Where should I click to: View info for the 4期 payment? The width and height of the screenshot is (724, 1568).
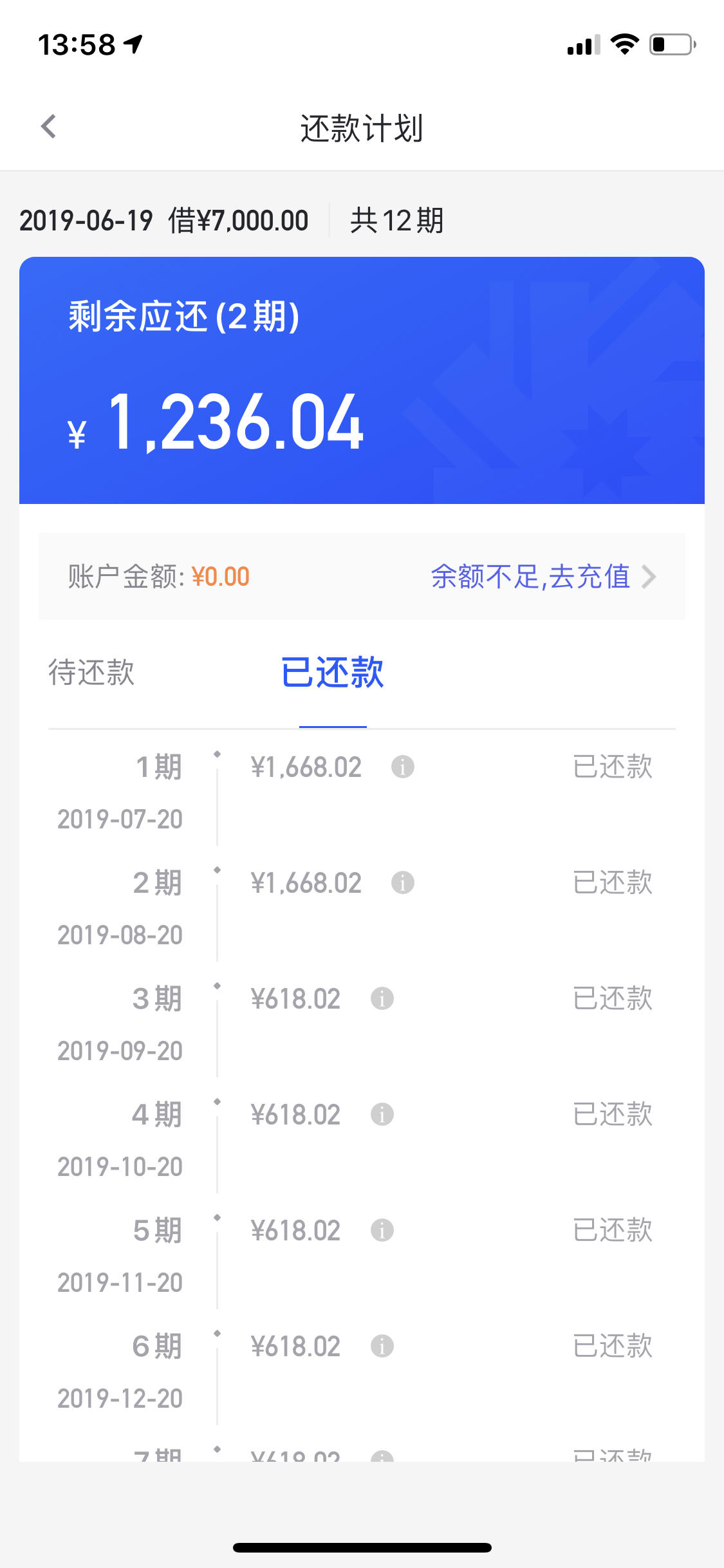point(382,1114)
